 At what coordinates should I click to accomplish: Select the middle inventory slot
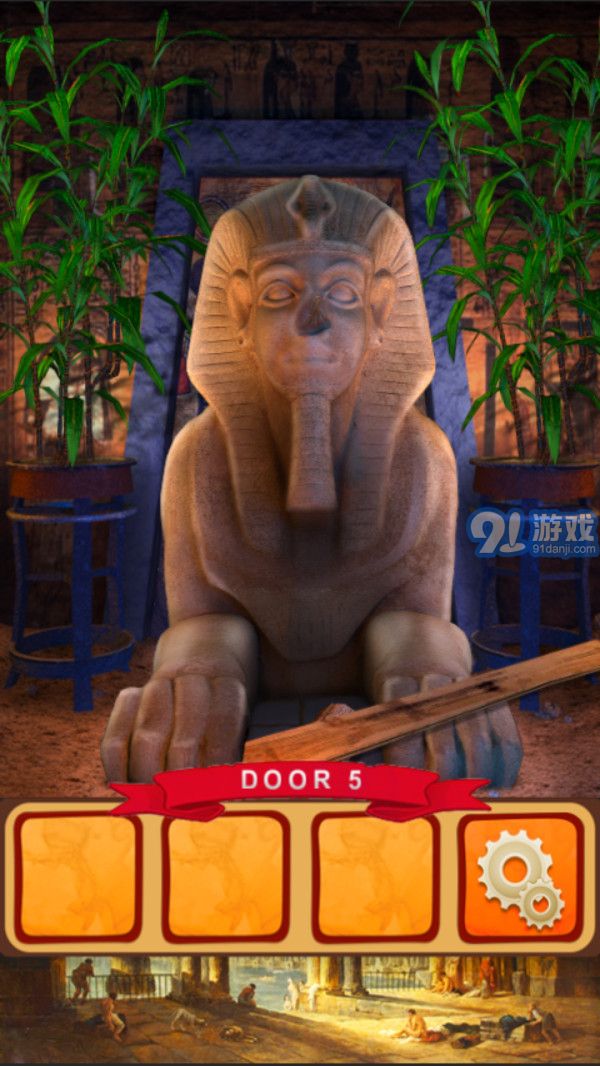coord(226,877)
